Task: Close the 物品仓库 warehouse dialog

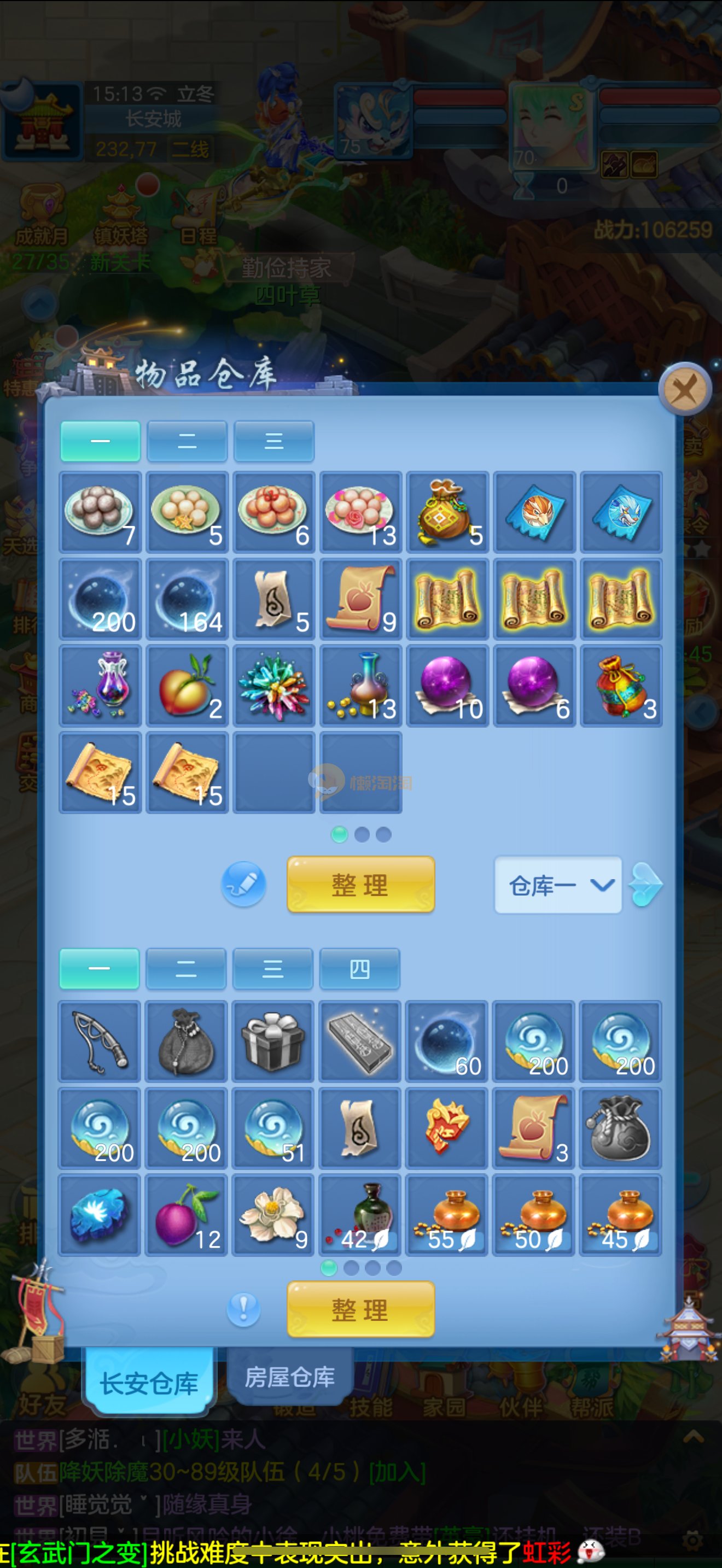Action: coord(685,389)
